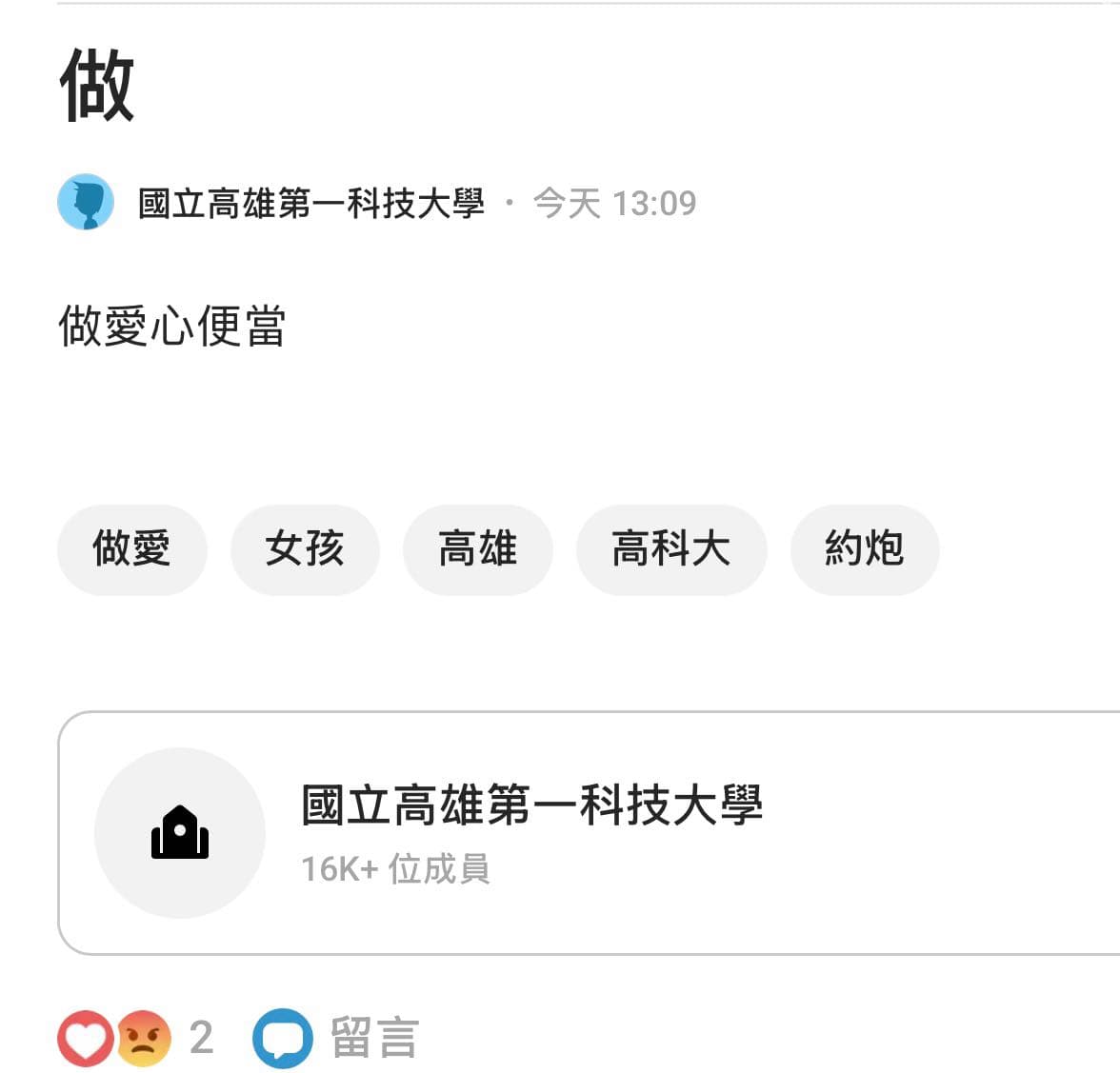
Task: Open the 高雄 tag chip
Action: pos(478,549)
